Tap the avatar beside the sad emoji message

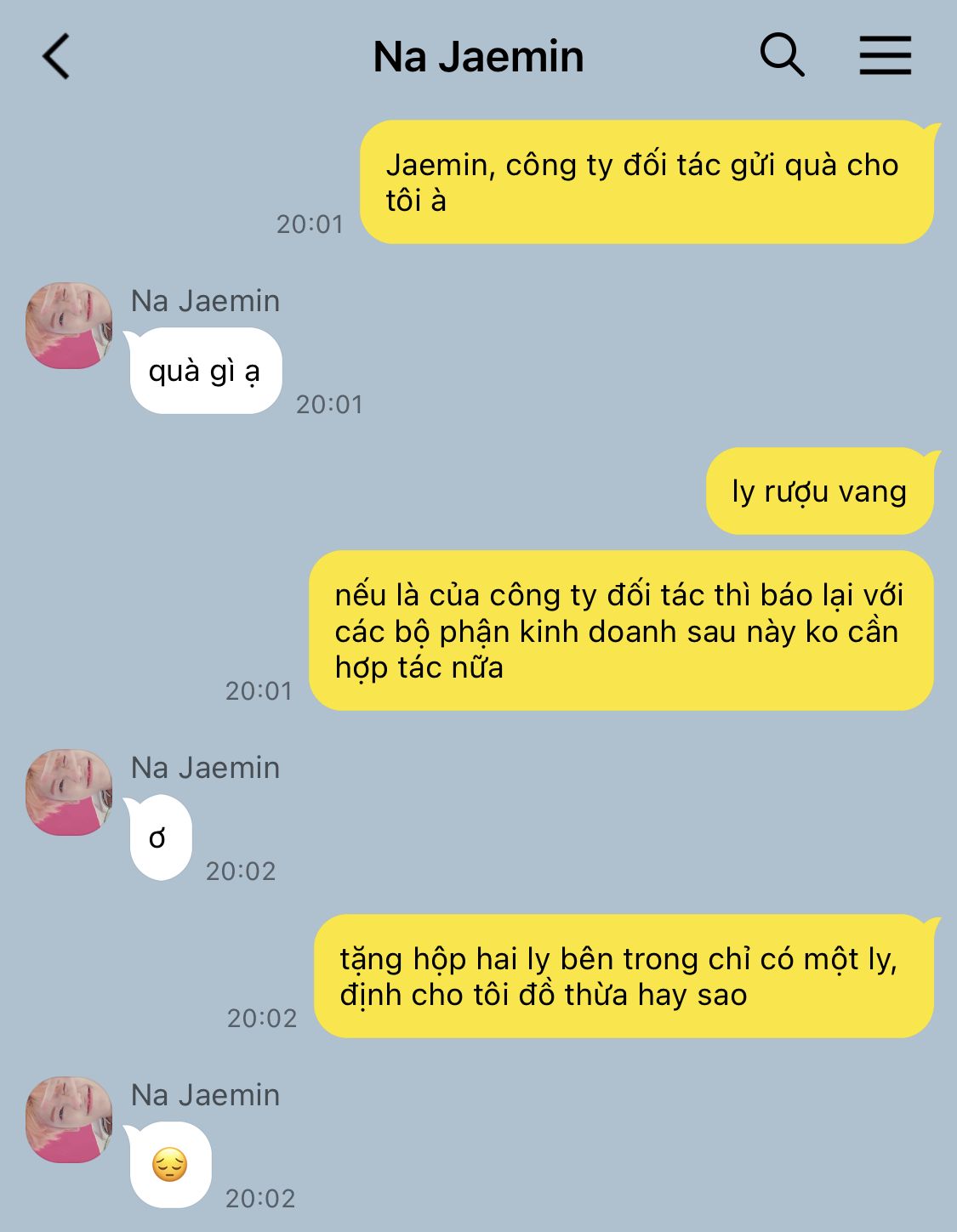coord(70,1120)
